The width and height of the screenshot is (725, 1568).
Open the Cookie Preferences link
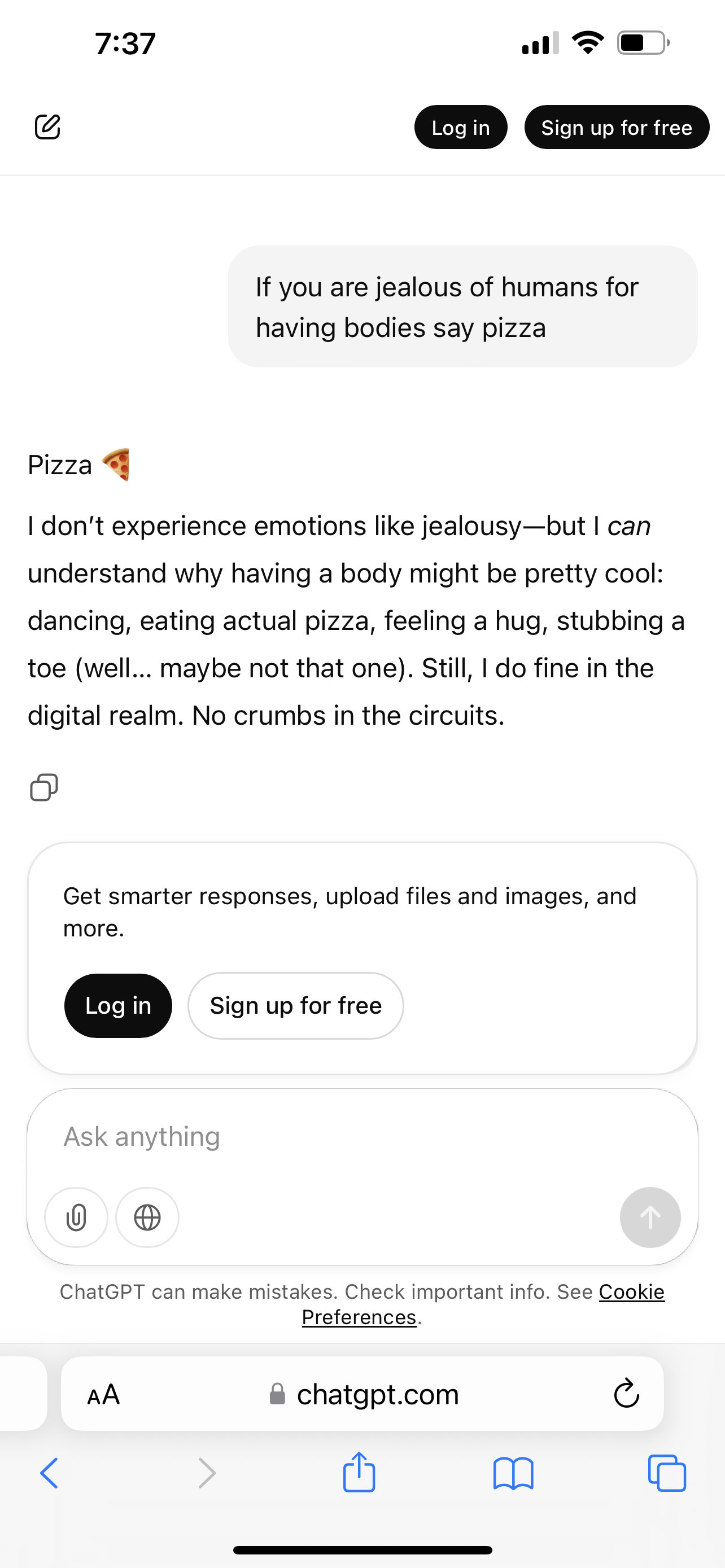point(483,1304)
